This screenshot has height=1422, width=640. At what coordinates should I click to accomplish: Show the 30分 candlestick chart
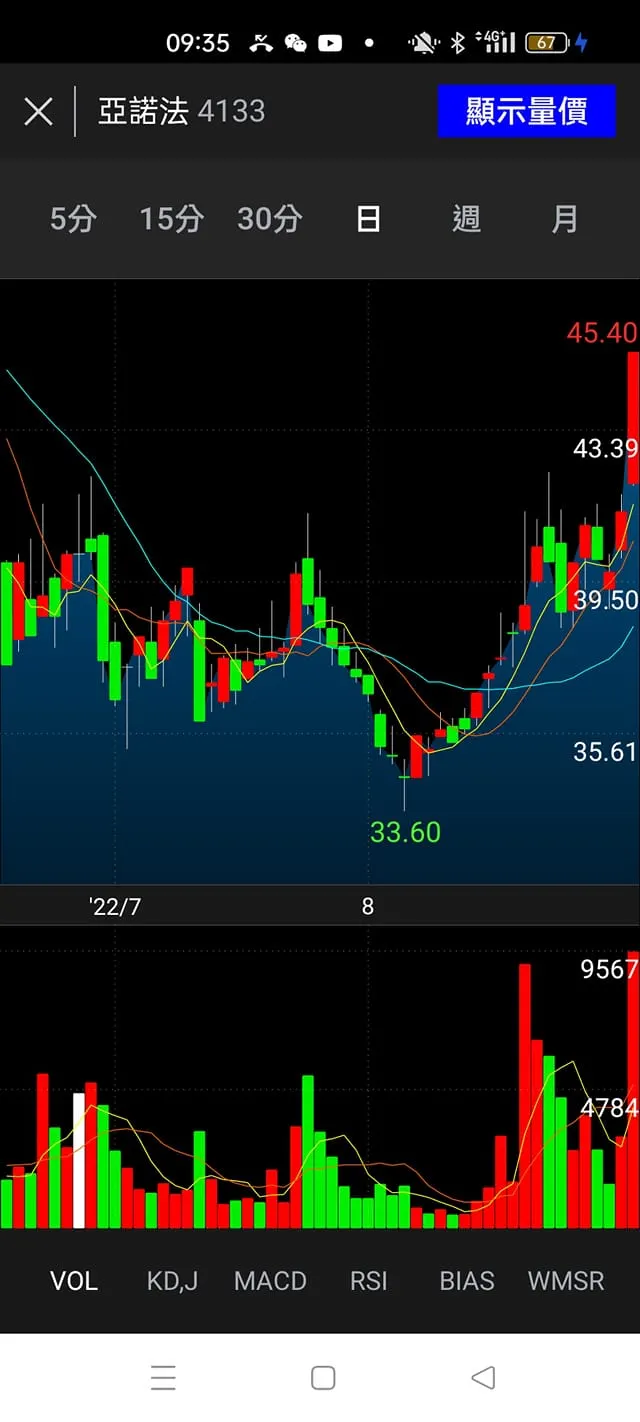click(x=269, y=219)
